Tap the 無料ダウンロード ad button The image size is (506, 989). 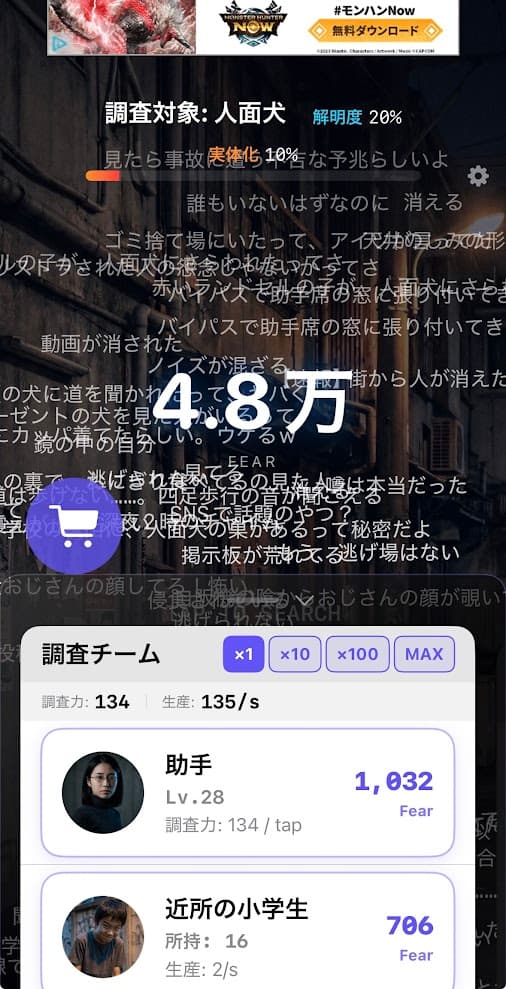coord(375,30)
